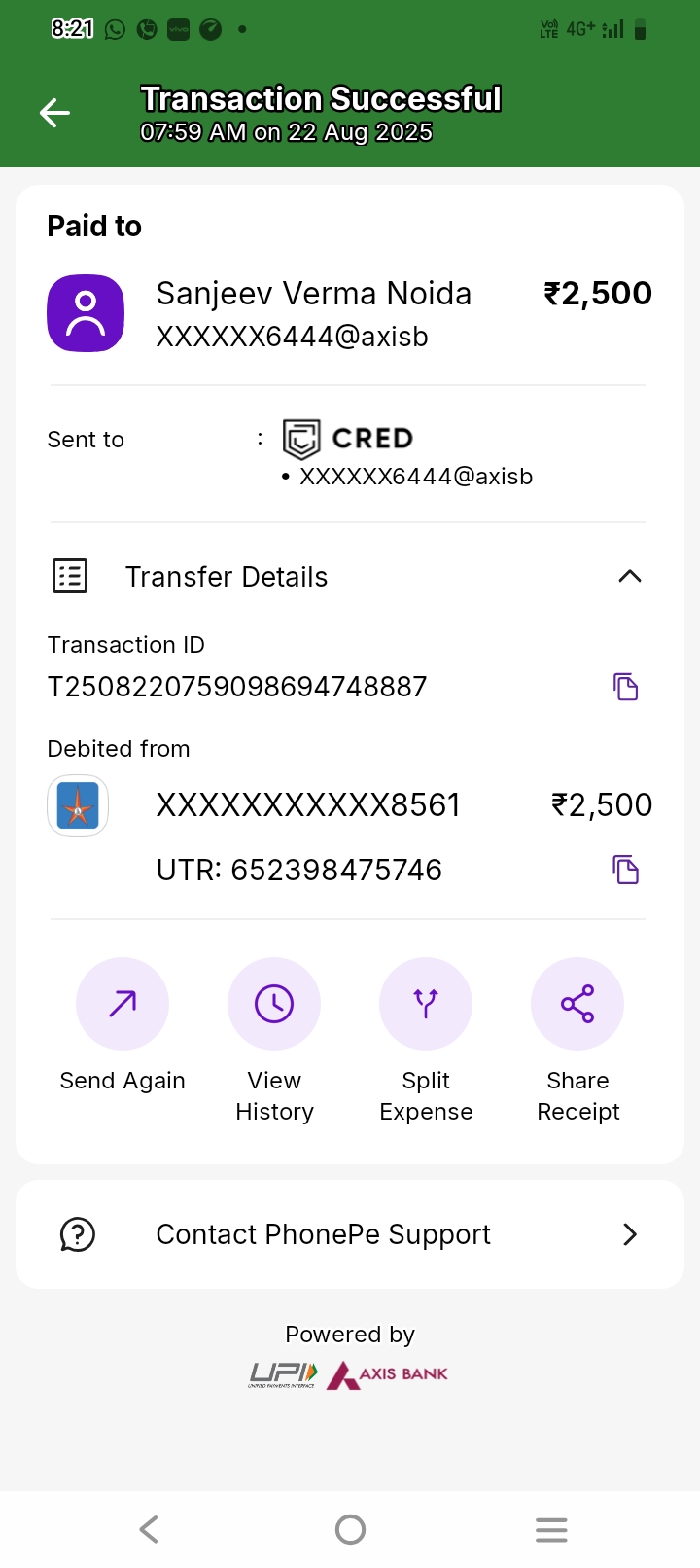Select Split Expense
Viewport: 700px width, 1568px height.
pos(426,1004)
